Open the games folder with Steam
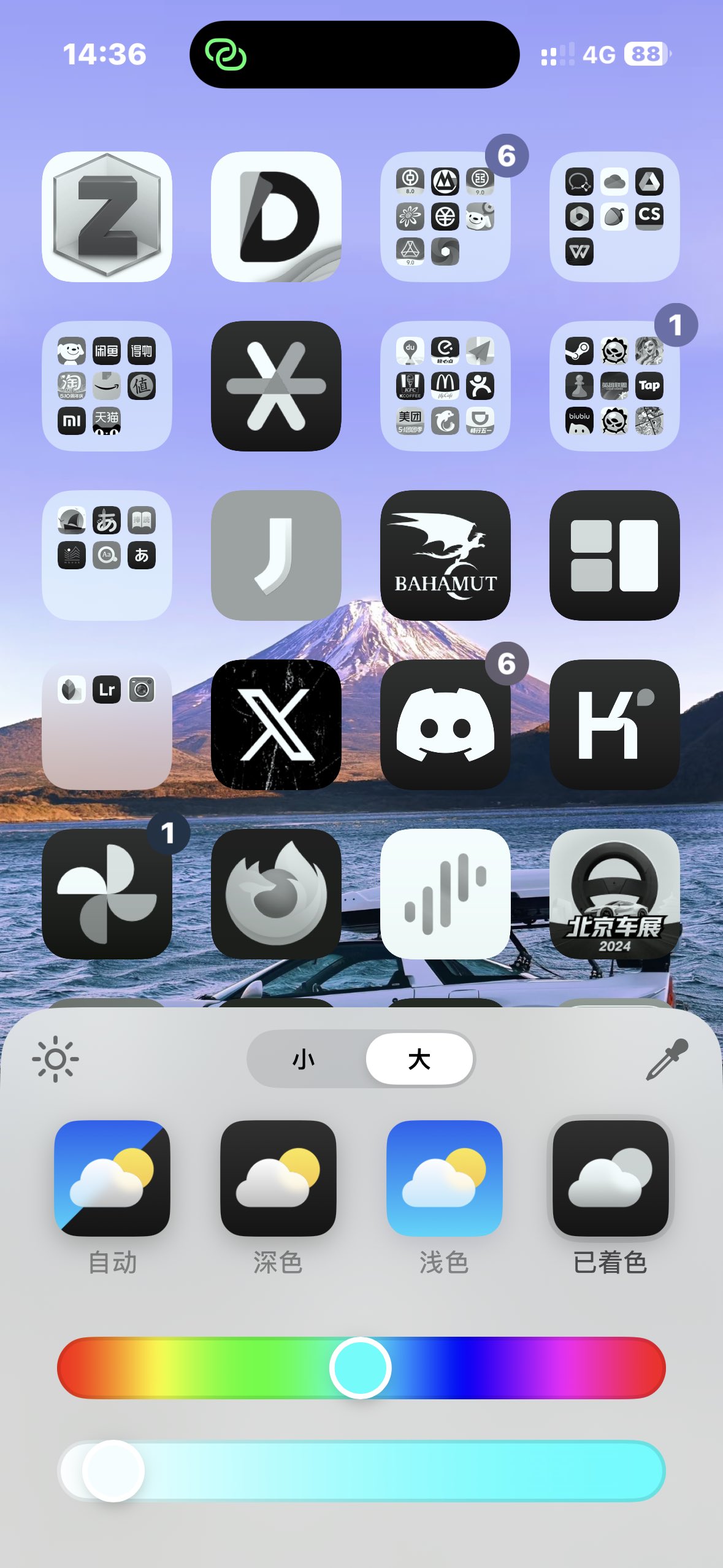The width and height of the screenshot is (723, 1568). pos(614,386)
